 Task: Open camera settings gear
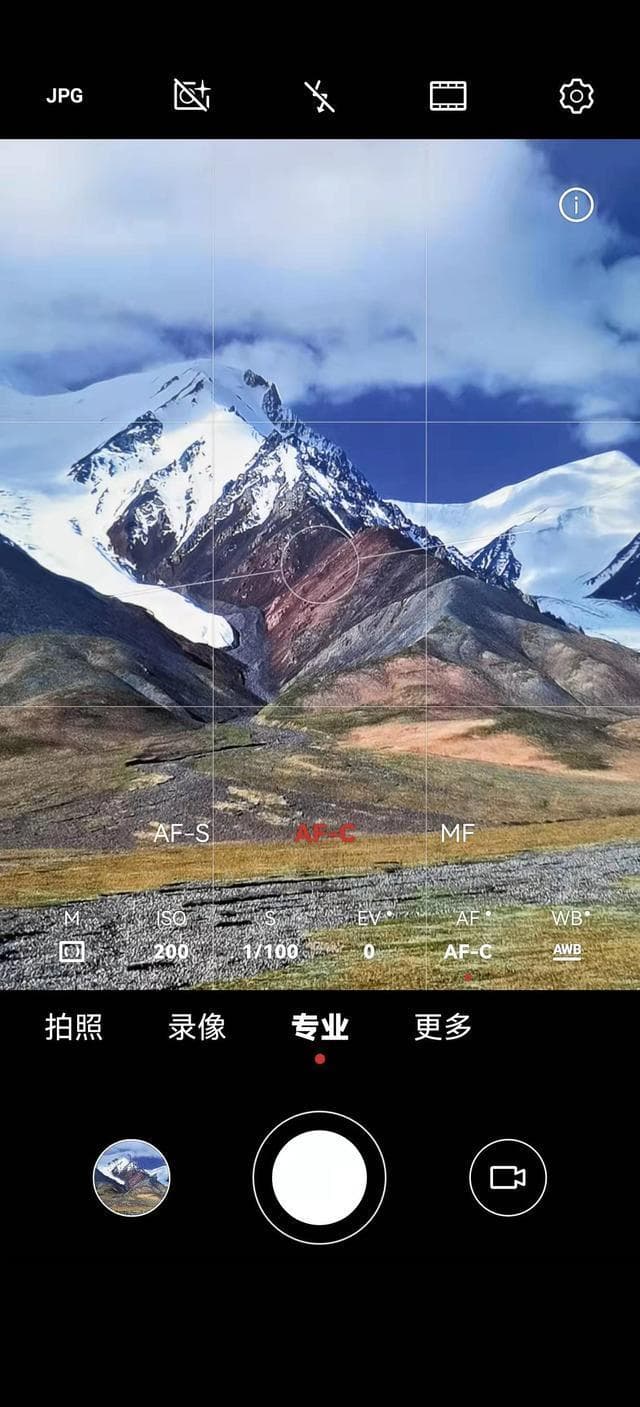tap(576, 96)
